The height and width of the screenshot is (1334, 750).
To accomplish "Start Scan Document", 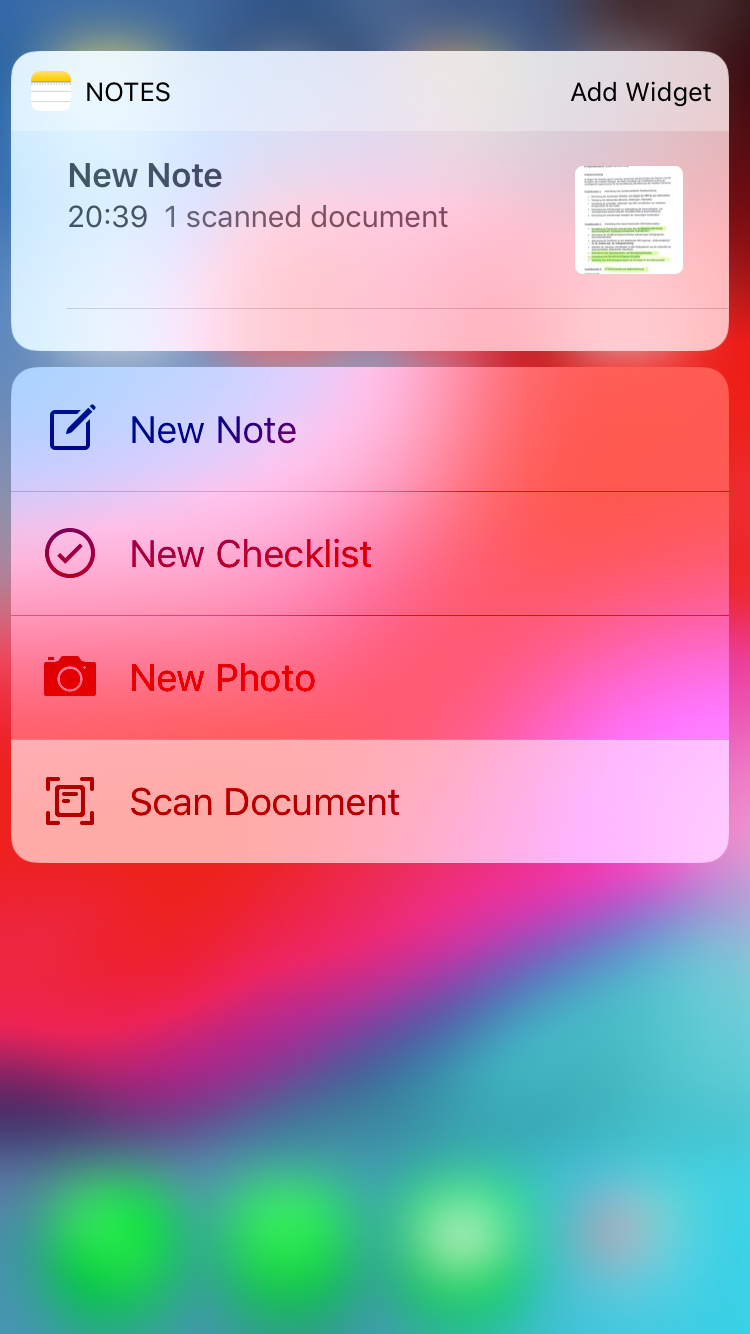I will tap(370, 801).
